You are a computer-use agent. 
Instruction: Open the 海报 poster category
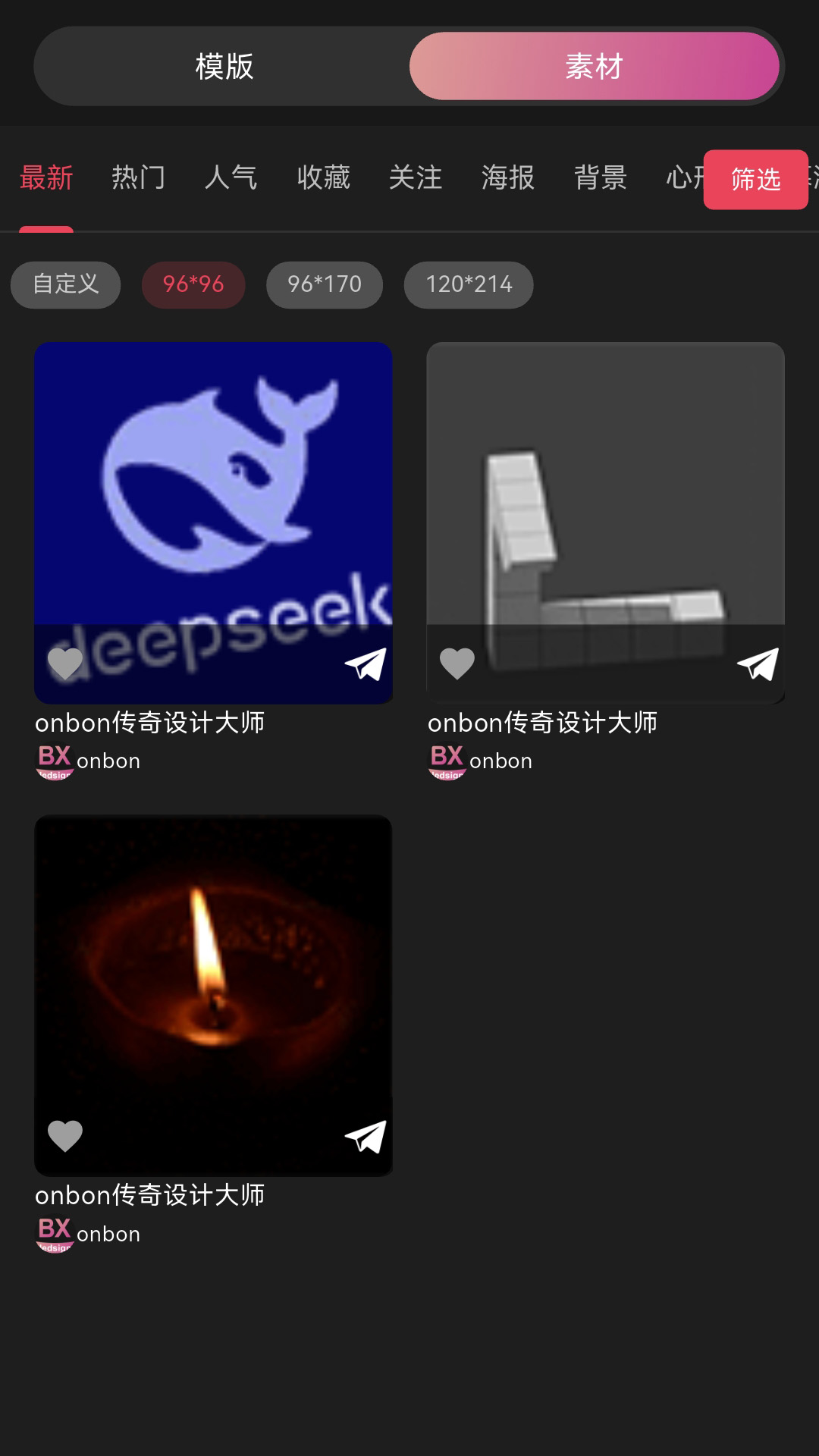click(x=507, y=178)
